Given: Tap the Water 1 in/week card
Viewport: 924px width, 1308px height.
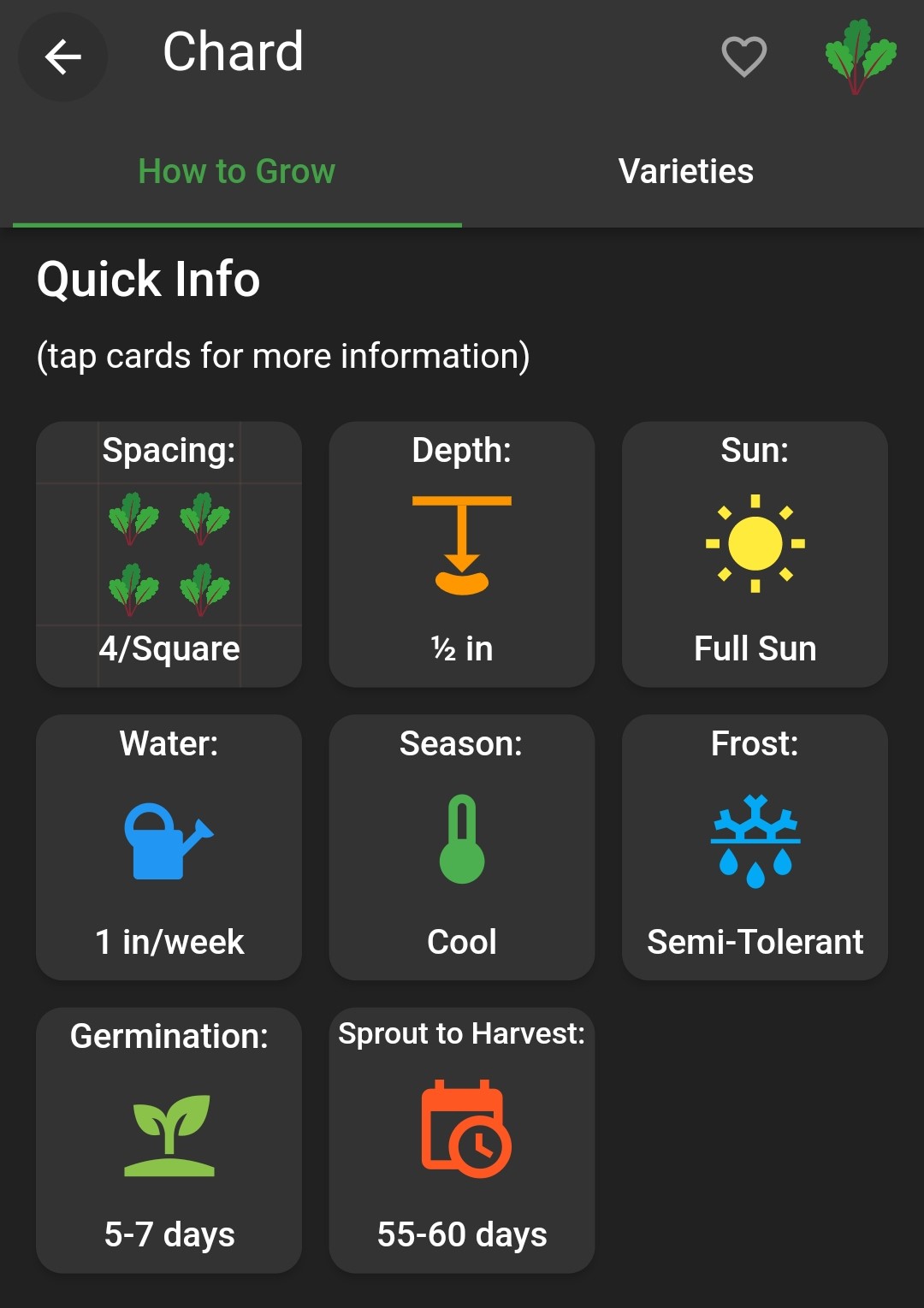Looking at the screenshot, I should click(169, 847).
